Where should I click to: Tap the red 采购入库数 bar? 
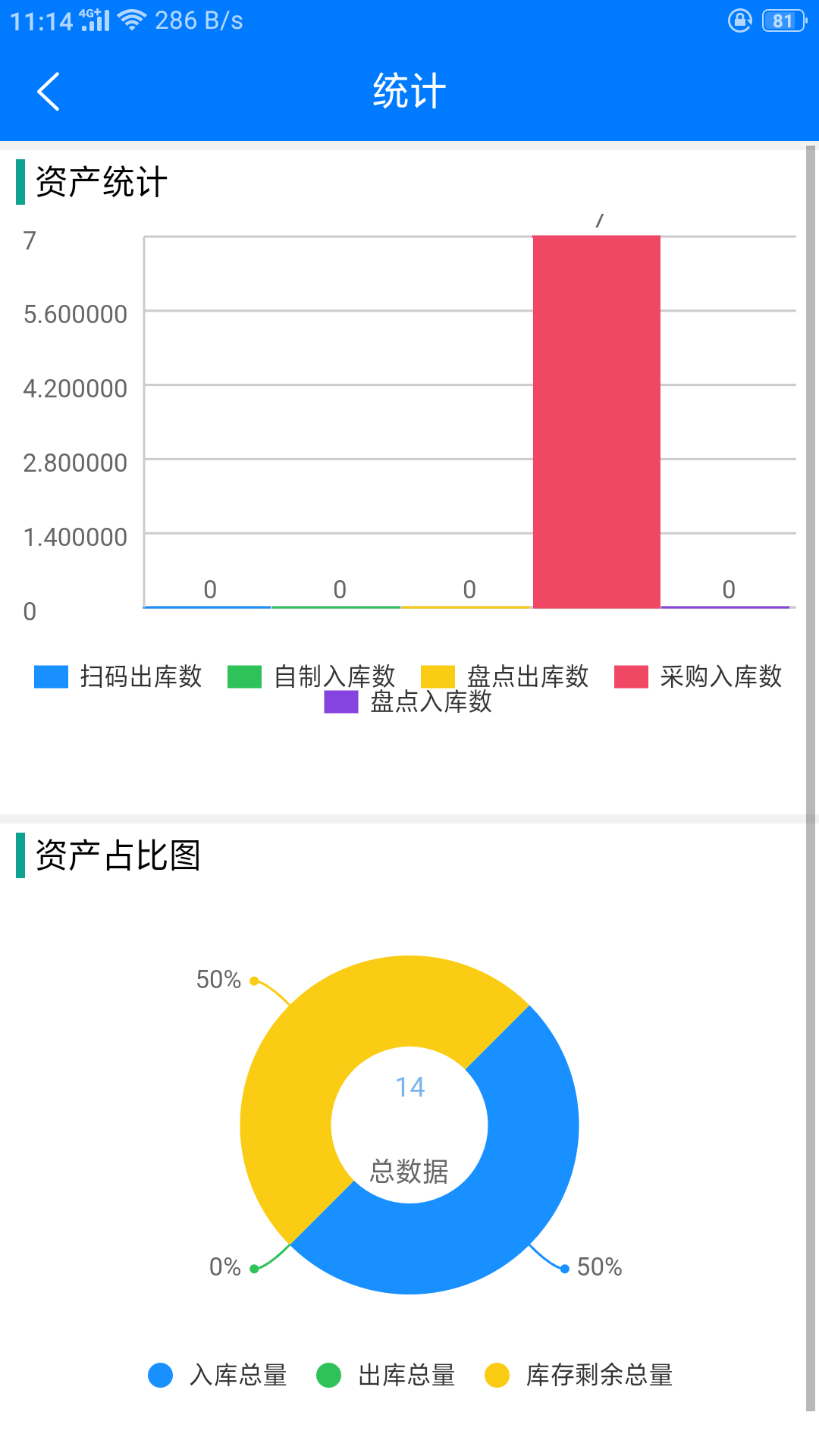[x=597, y=422]
